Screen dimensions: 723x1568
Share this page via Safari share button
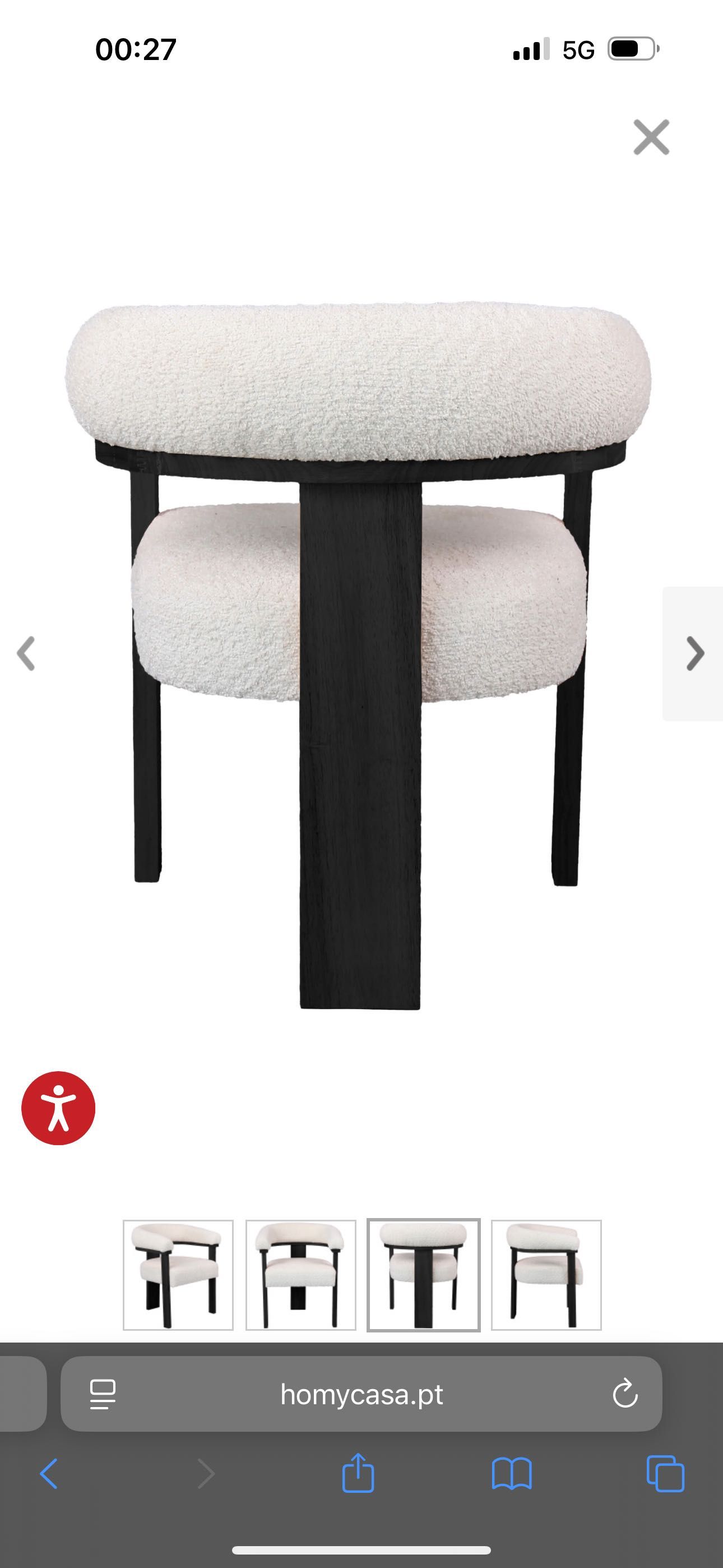coord(358,1473)
